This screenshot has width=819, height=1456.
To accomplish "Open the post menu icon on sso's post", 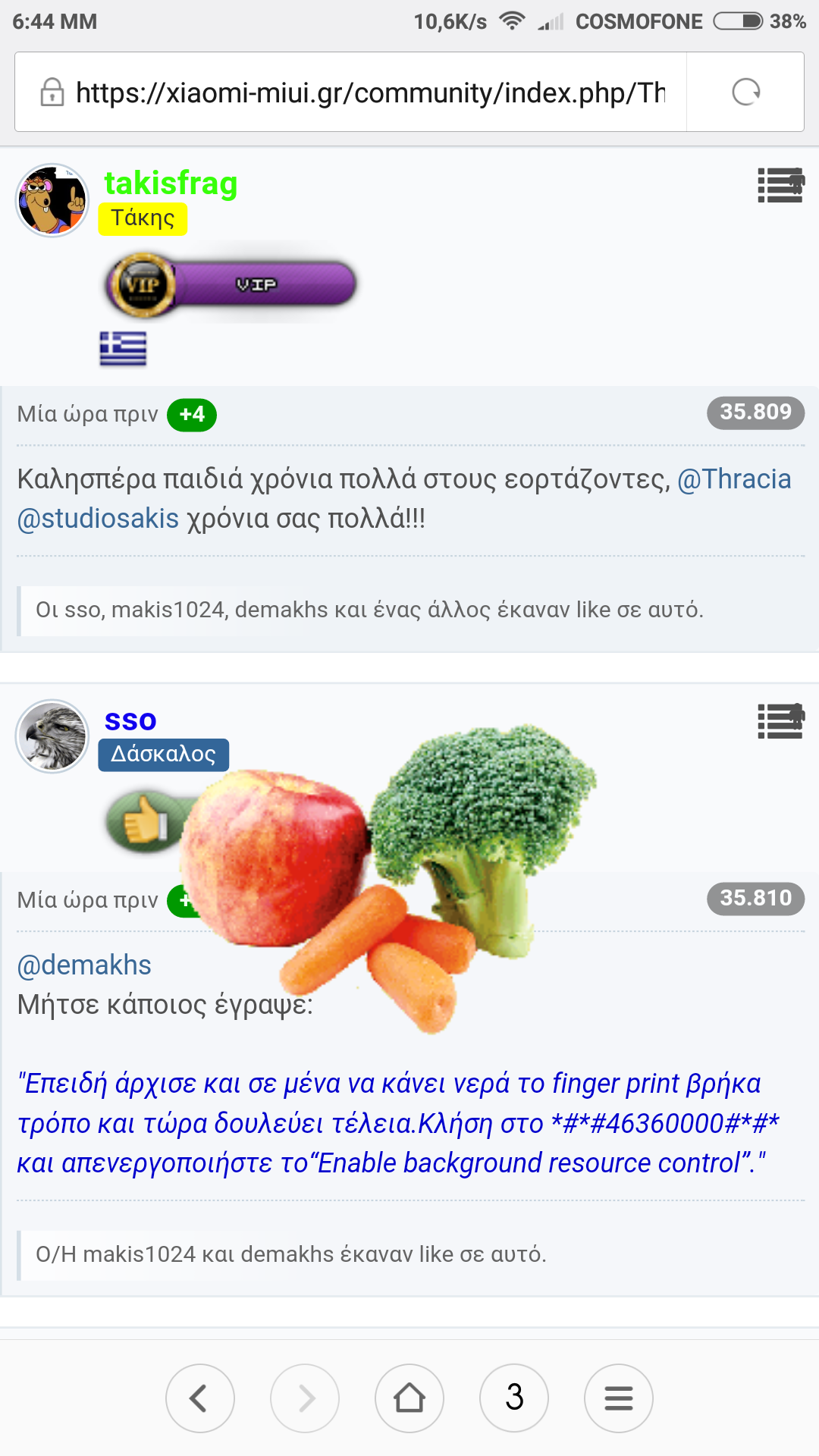I will click(780, 721).
